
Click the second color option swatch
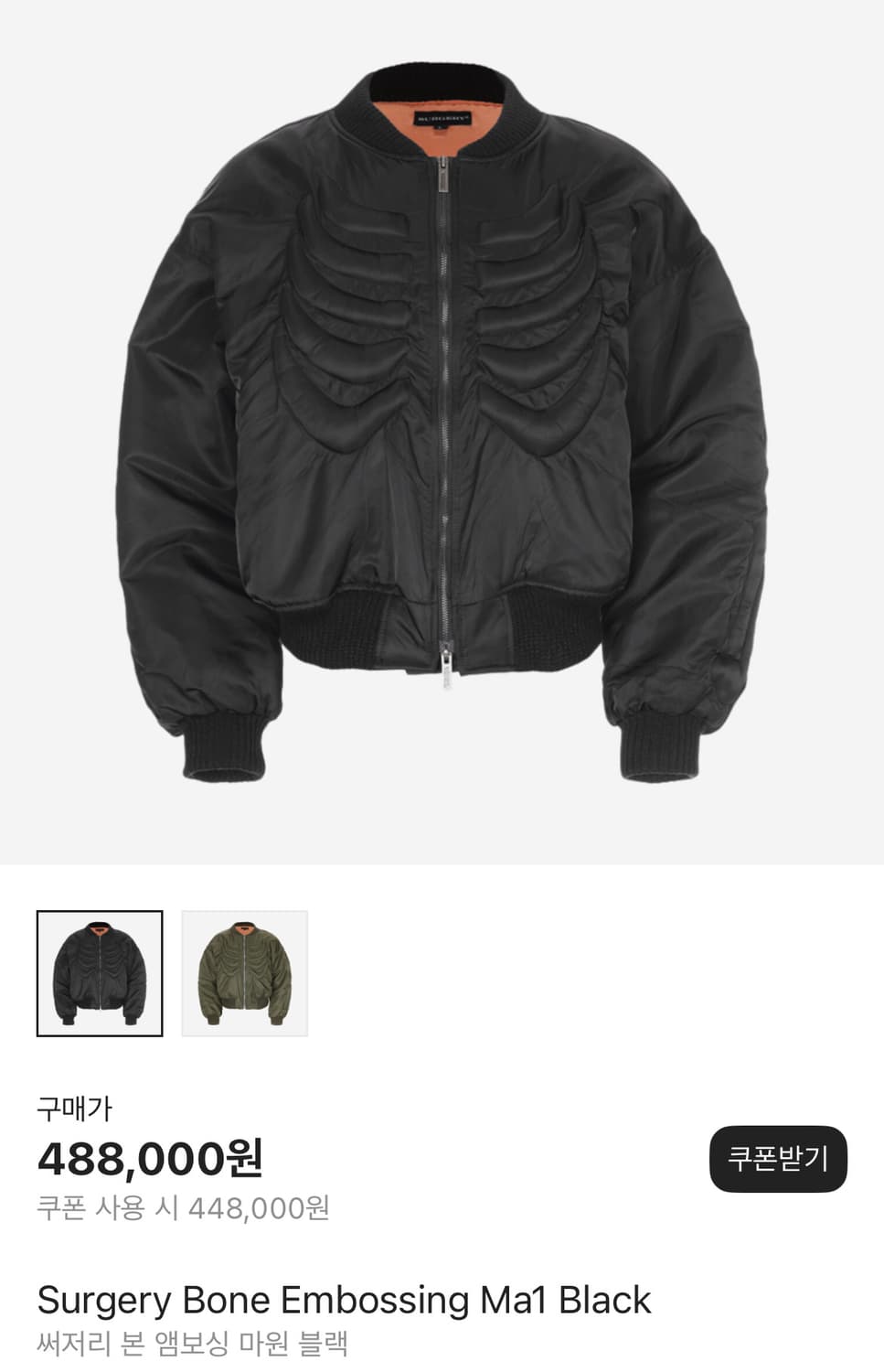coord(245,971)
